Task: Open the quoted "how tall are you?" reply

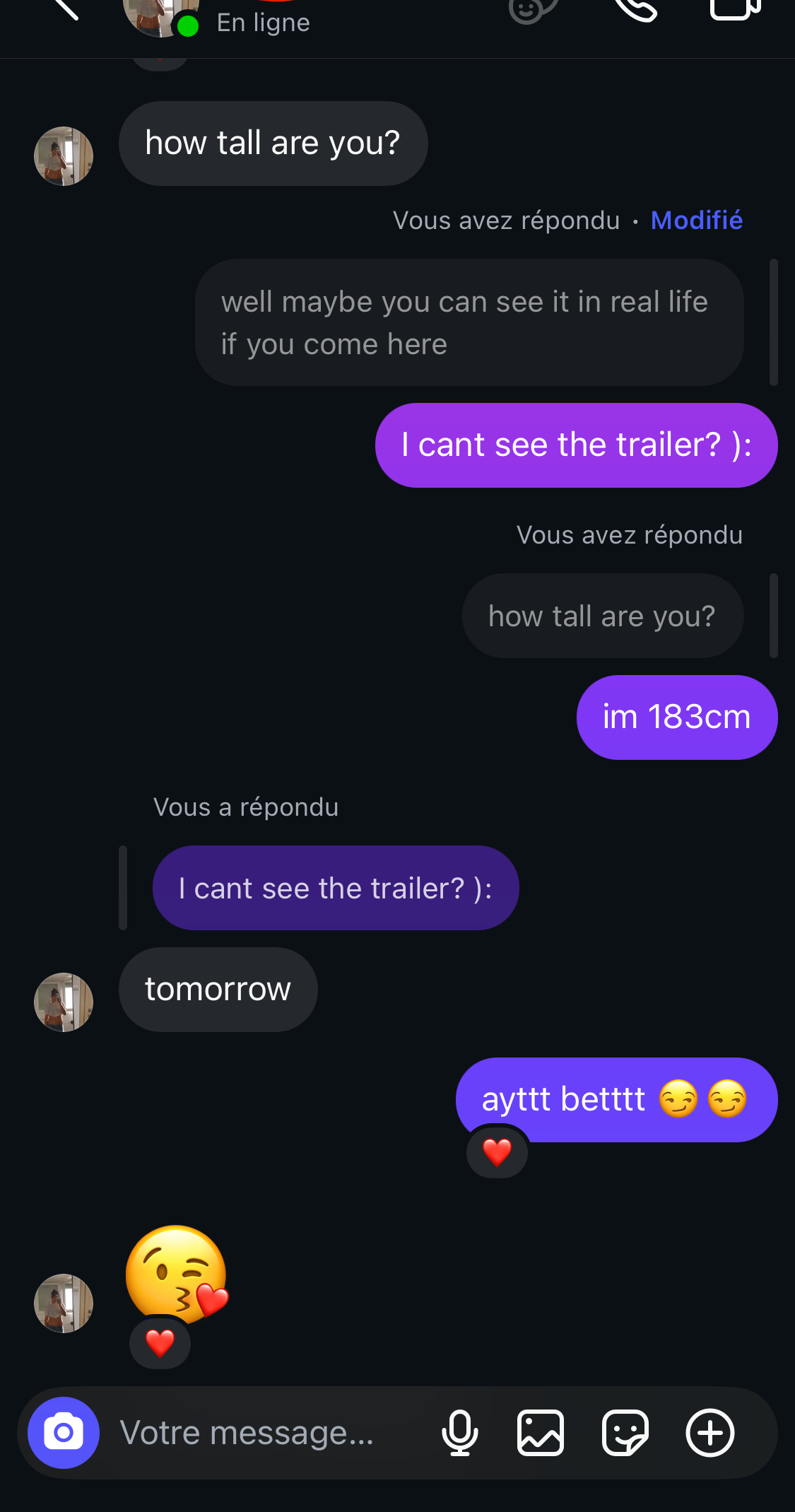Action: pyautogui.click(x=602, y=616)
